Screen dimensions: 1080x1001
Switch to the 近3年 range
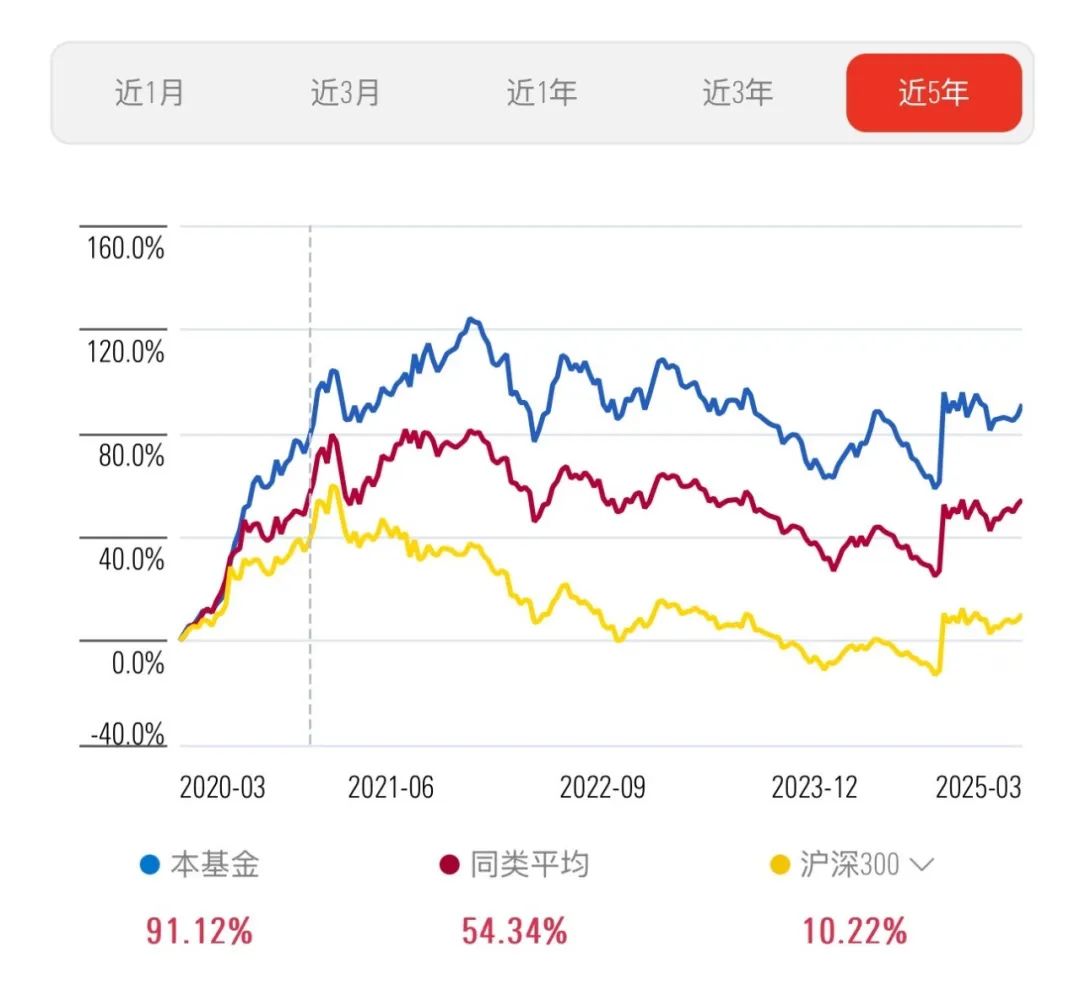[737, 92]
